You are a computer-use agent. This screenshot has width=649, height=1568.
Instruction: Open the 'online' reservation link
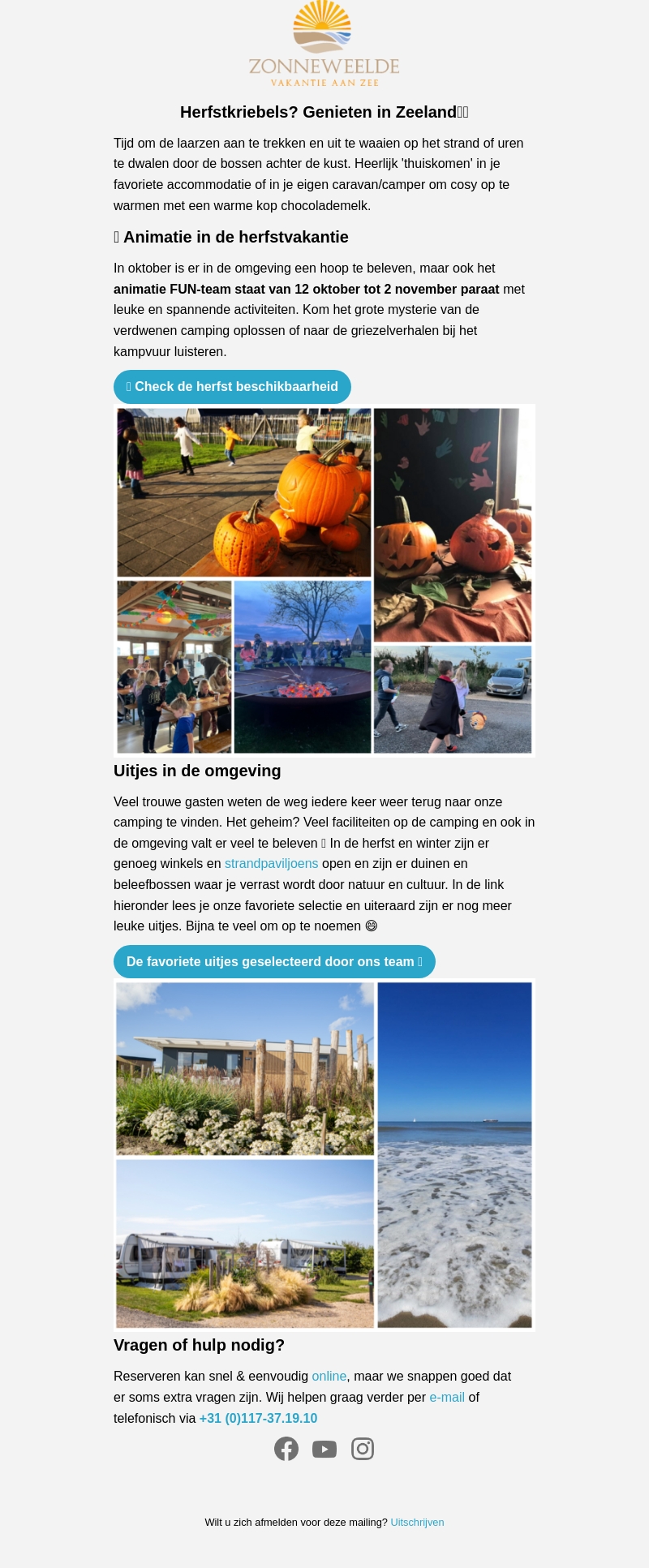coord(329,1377)
